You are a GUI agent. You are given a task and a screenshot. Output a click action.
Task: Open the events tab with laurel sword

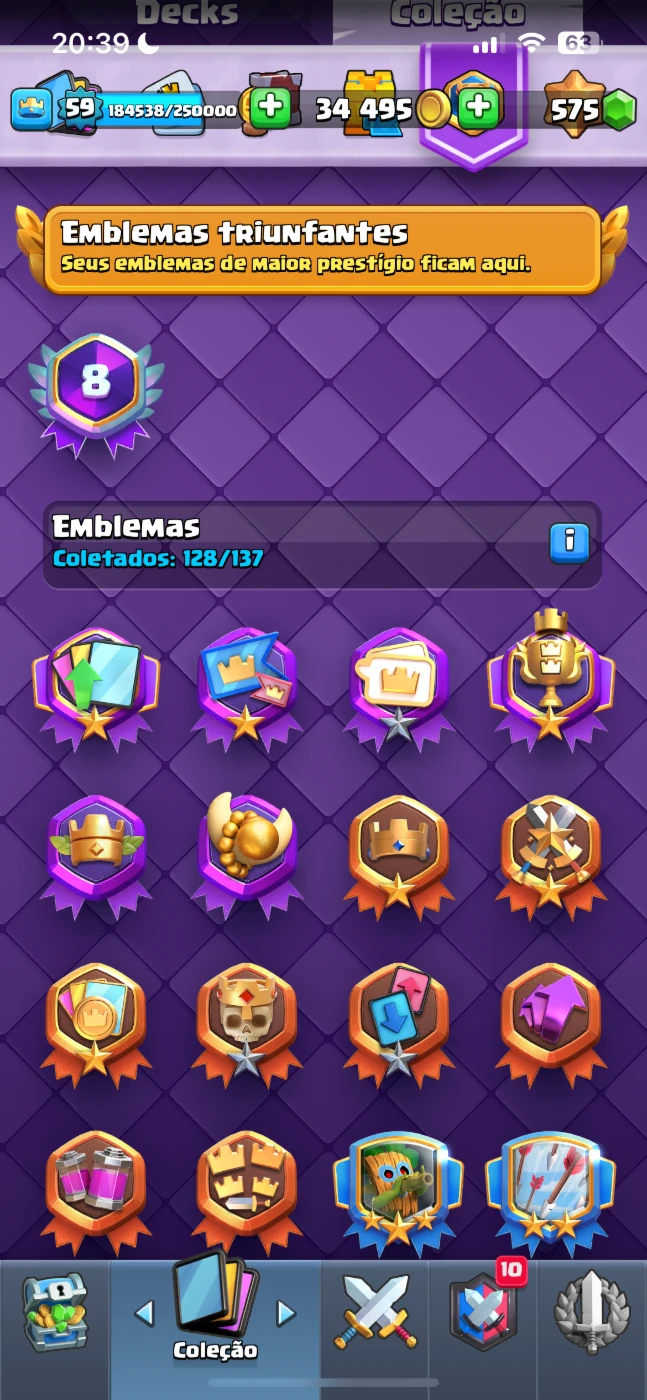pyautogui.click(x=592, y=1311)
